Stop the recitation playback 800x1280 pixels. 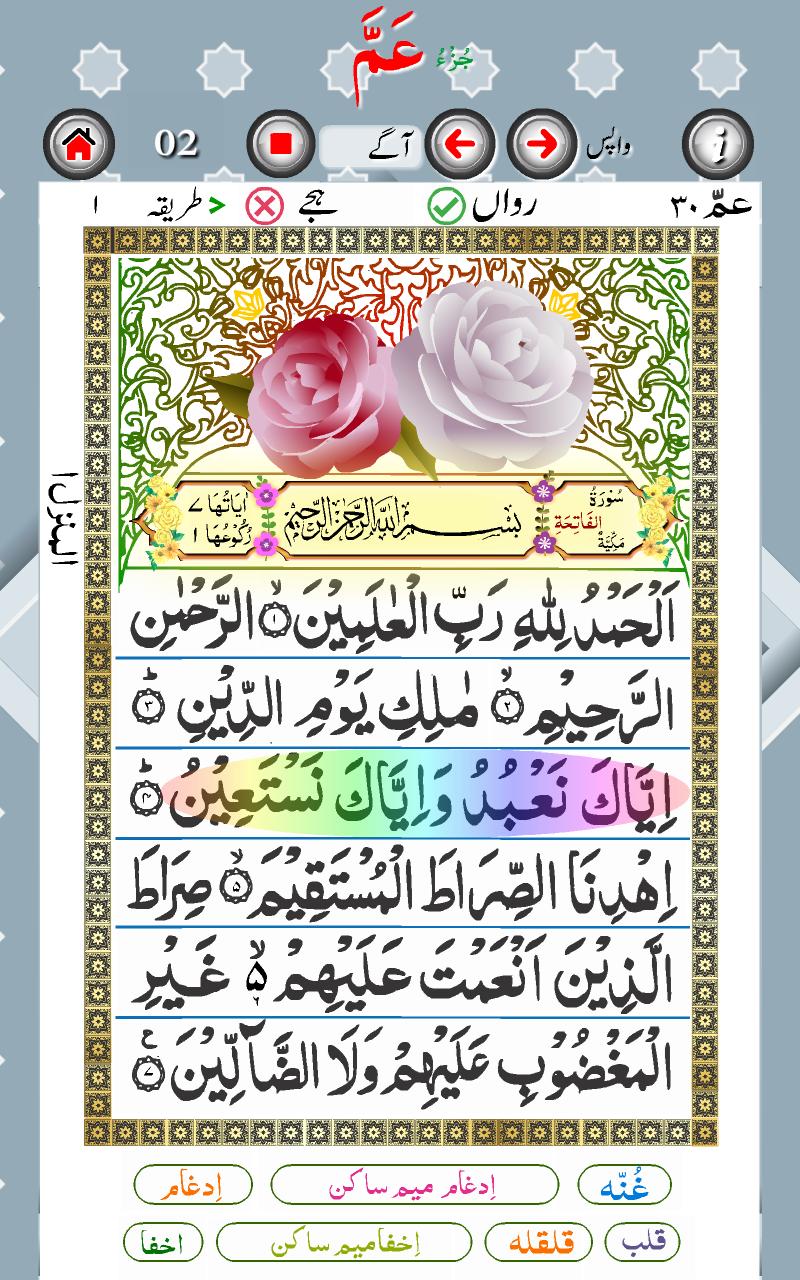[x=281, y=144]
